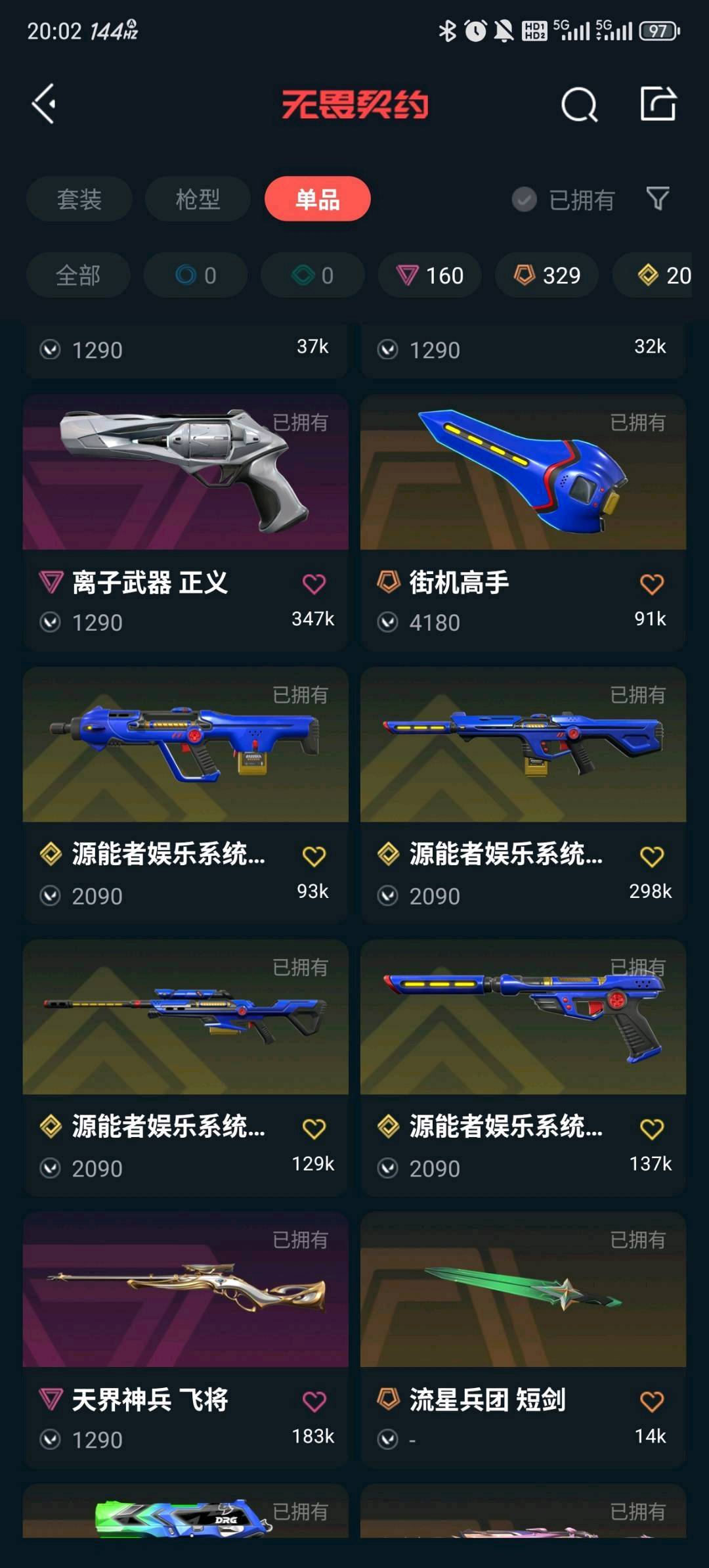Open the funnel filter icon
The width and height of the screenshot is (709, 1568).
(658, 198)
